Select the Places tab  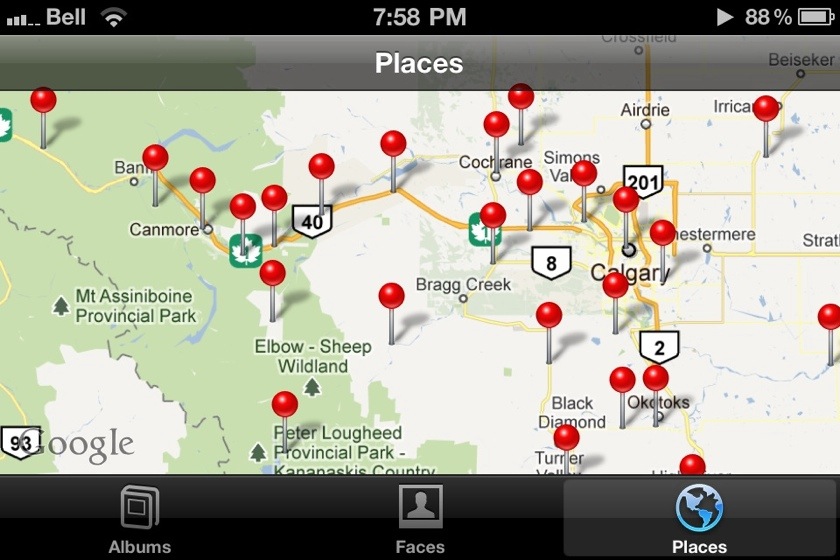699,518
